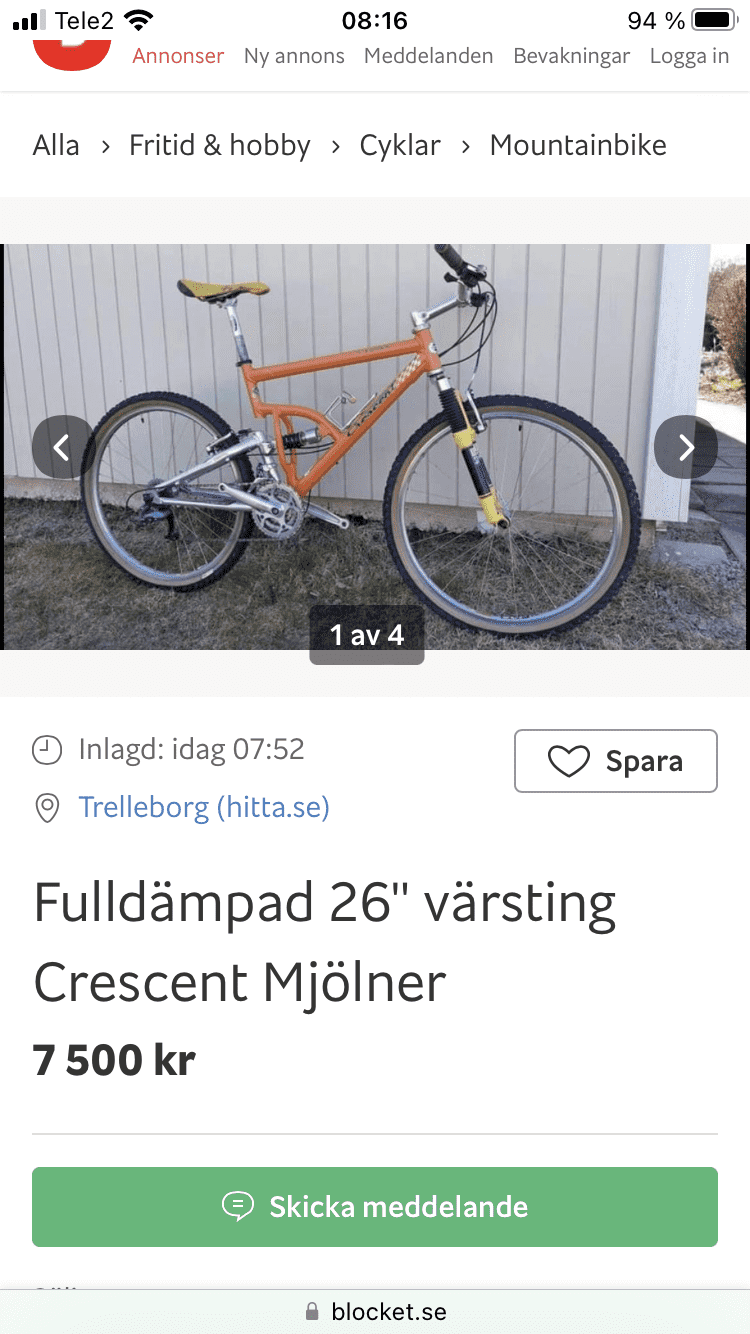Open the Cyklar breadcrumb category
Image resolution: width=750 pixels, height=1334 pixels.
pyautogui.click(x=400, y=146)
